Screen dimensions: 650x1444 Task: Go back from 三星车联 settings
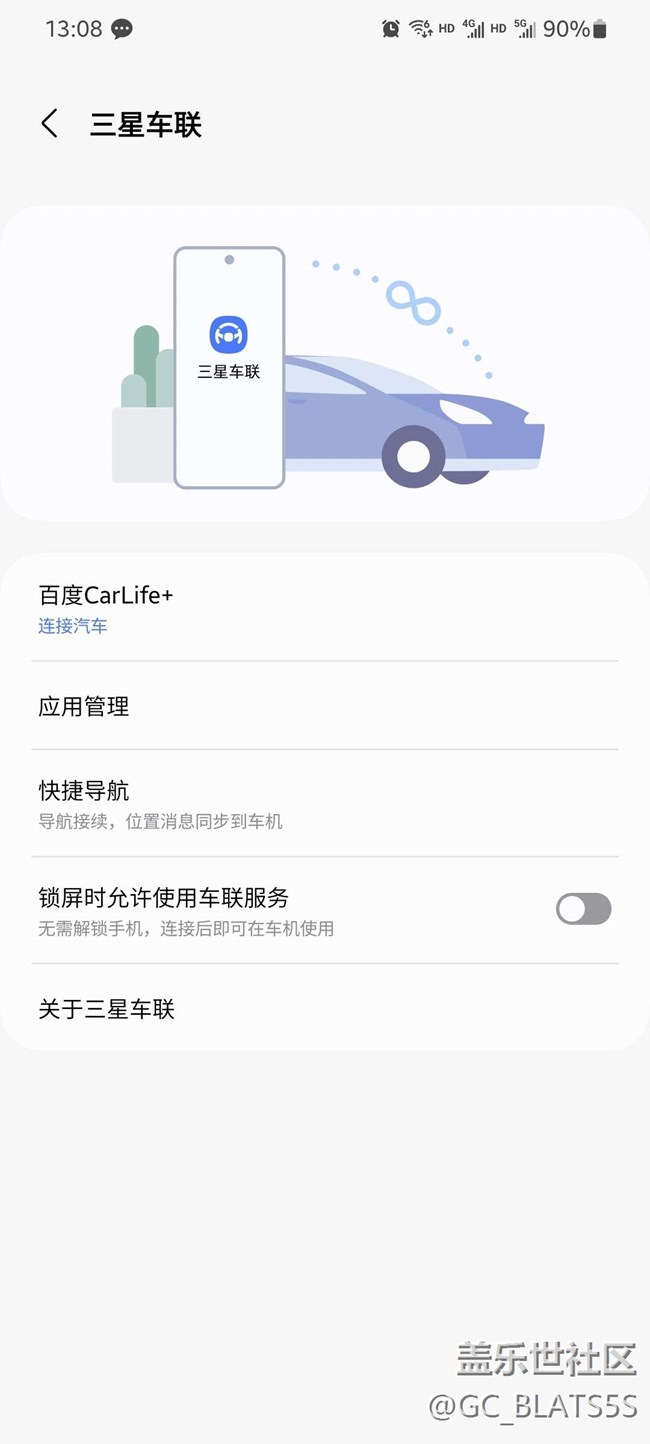[x=49, y=124]
